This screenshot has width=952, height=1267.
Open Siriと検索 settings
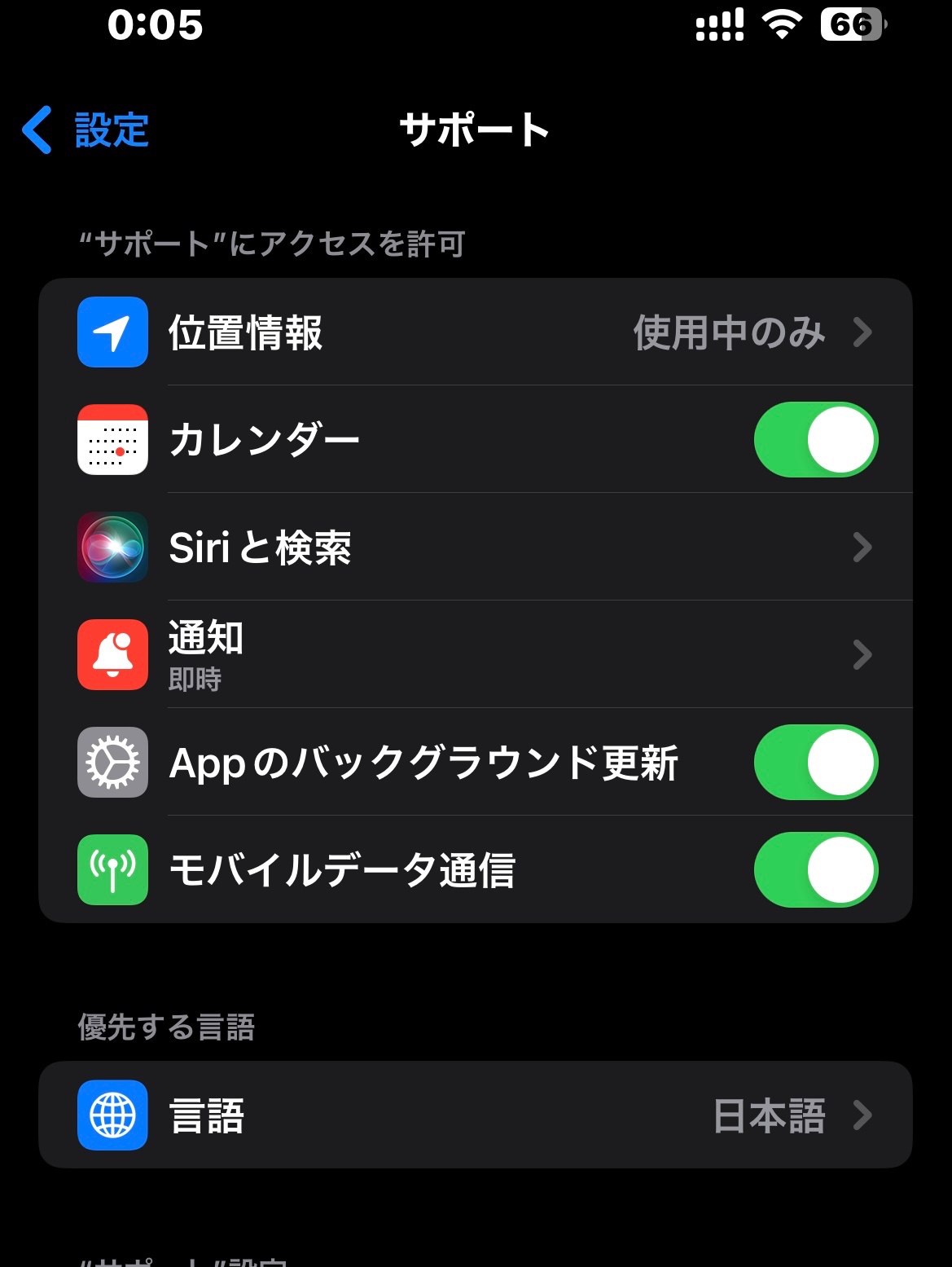[x=475, y=548]
